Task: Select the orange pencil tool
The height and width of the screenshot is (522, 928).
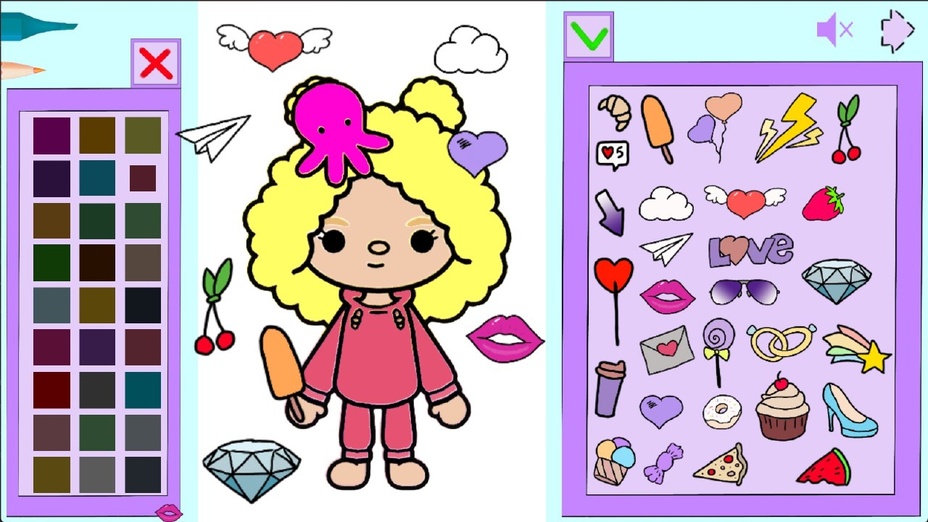Action: 22,70
